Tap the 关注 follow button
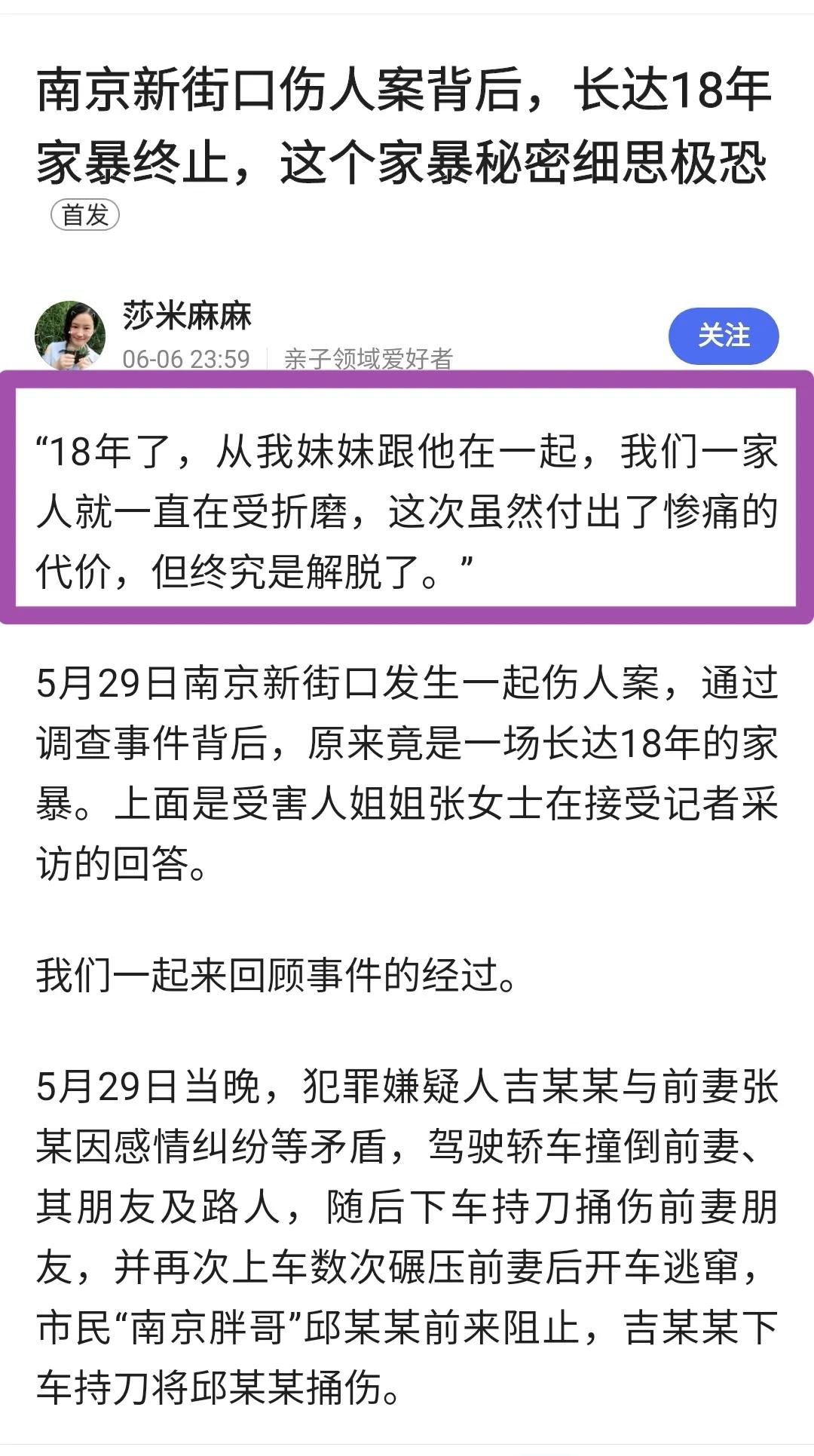This screenshot has width=814, height=1456. pos(724,336)
